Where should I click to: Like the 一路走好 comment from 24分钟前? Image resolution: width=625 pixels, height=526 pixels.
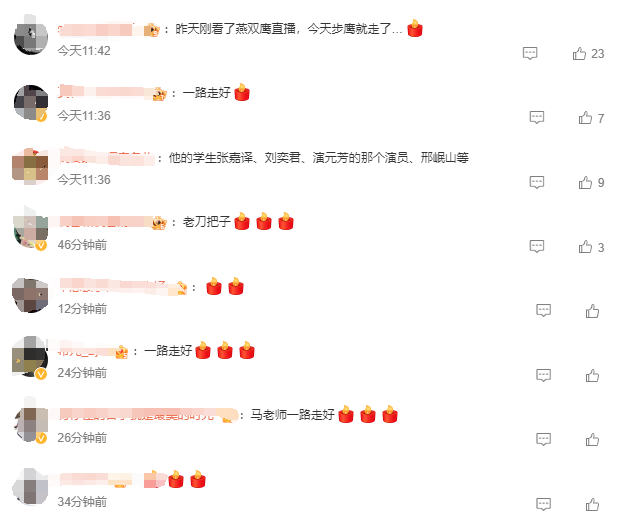click(x=592, y=375)
